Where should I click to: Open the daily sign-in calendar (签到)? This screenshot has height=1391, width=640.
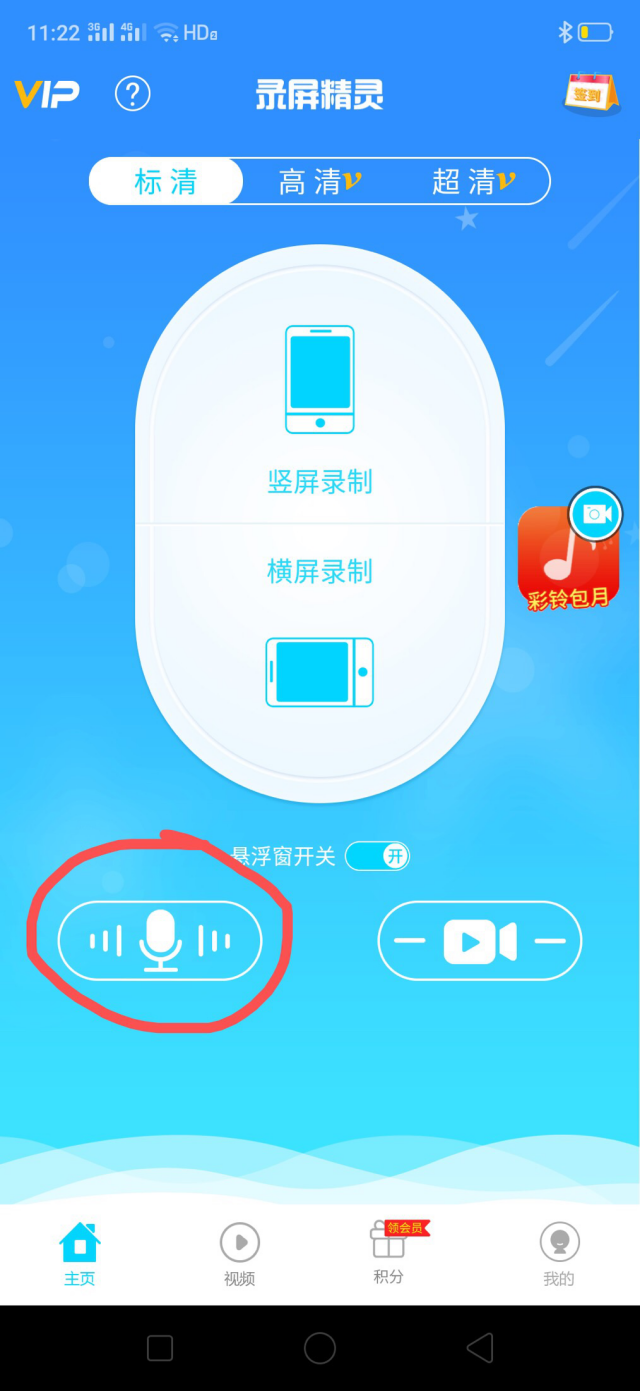coord(590,94)
